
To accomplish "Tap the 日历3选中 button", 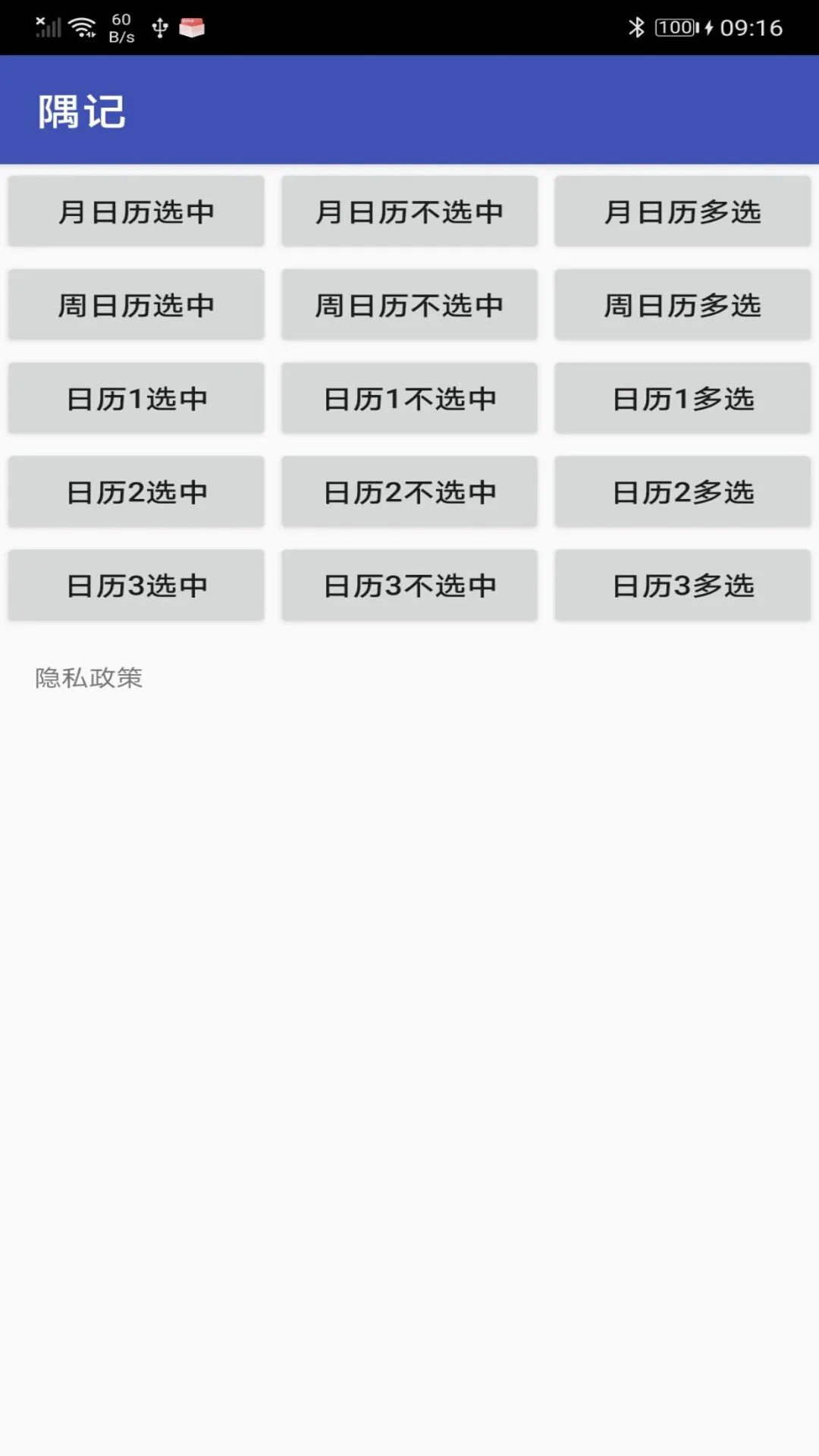I will (136, 585).
